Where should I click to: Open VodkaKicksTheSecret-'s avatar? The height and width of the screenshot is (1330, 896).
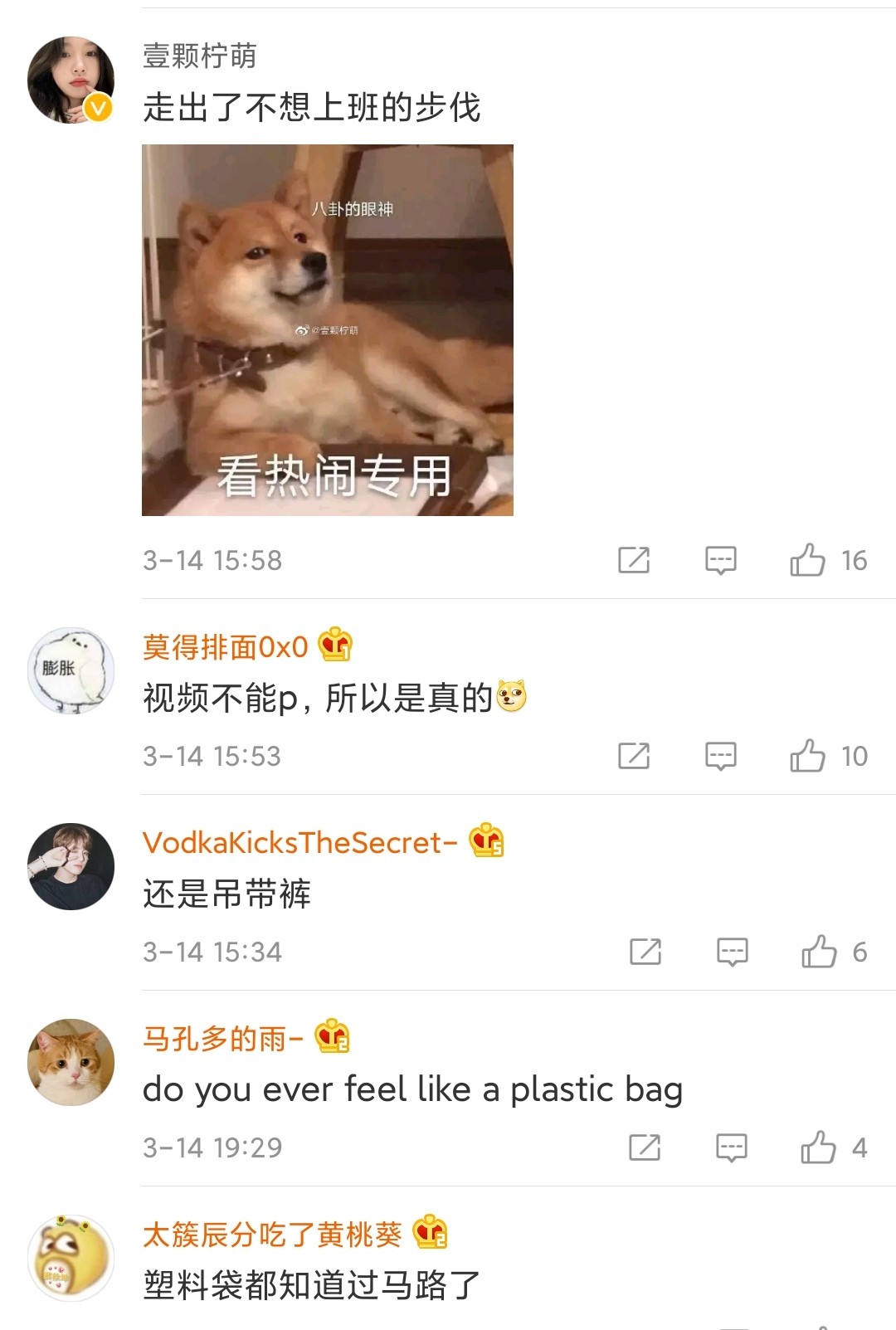point(71,866)
